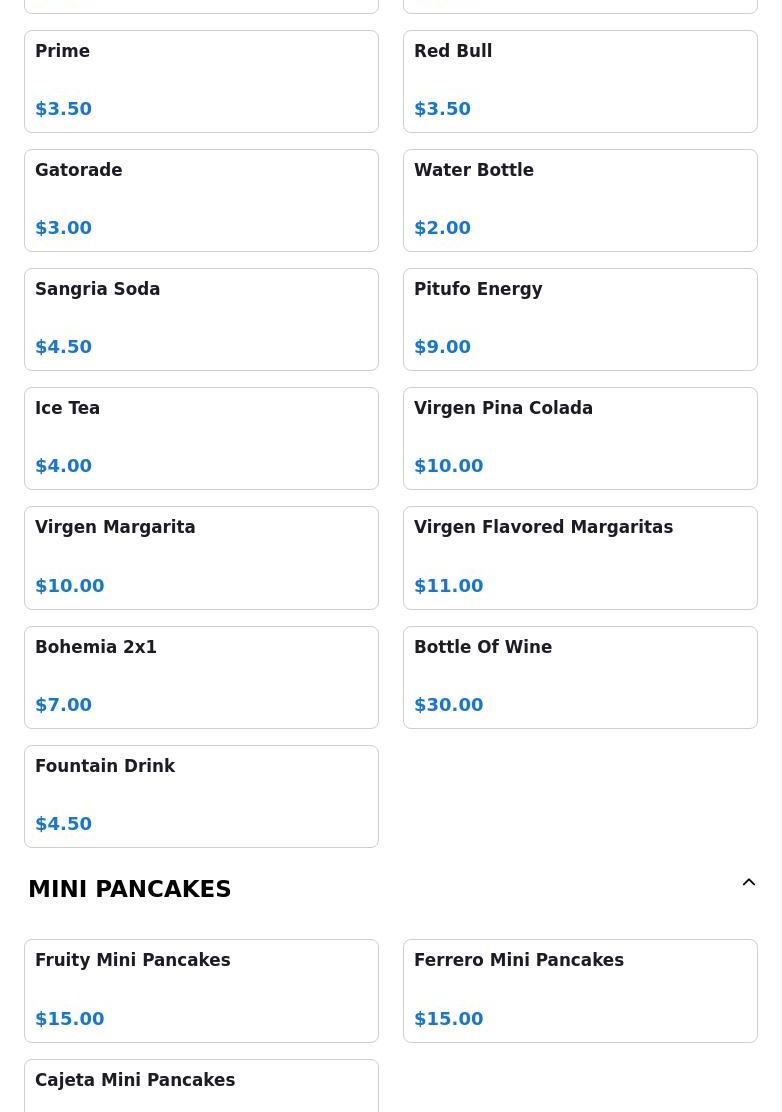The image size is (782, 1112).
Task: Choose the Bottle Of Wine card
Action: (580, 677)
